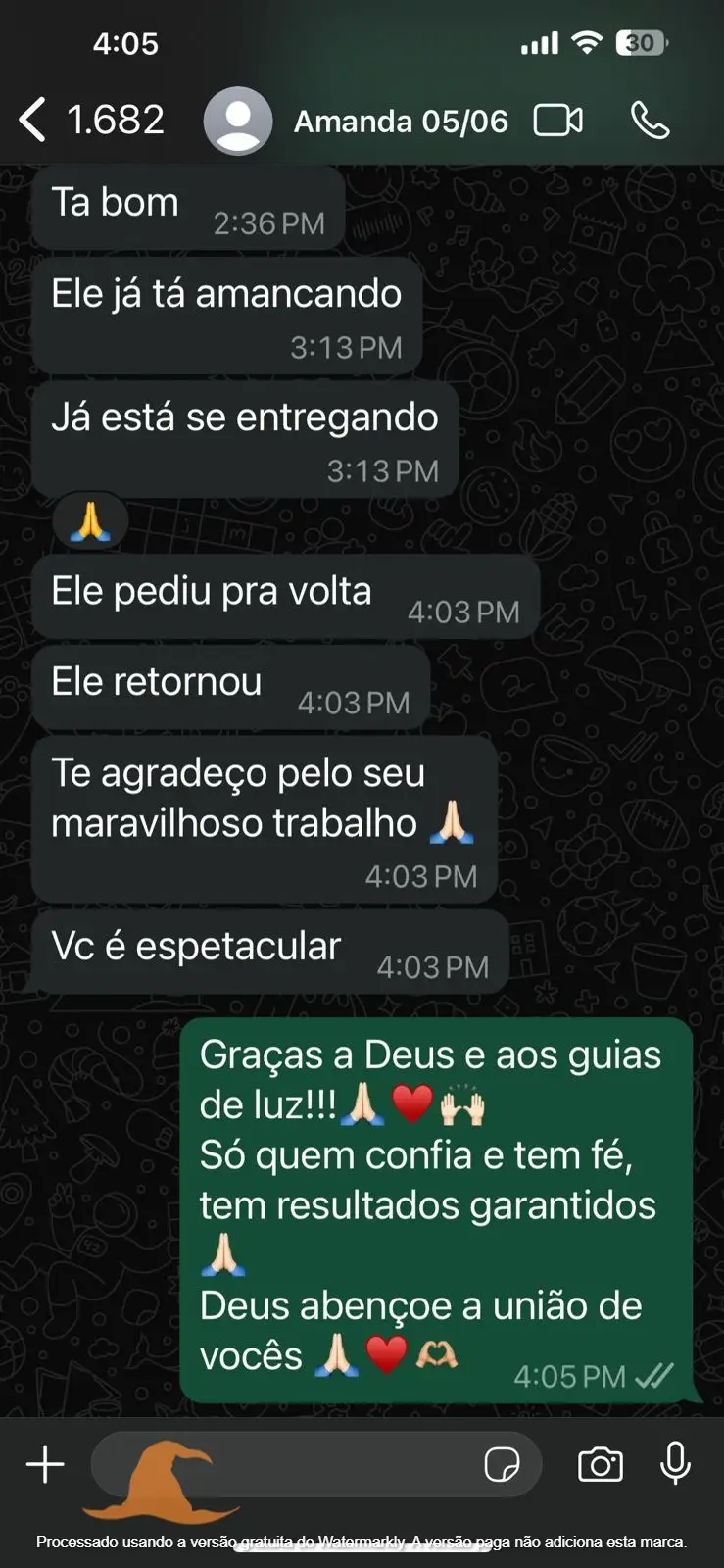724x1568 pixels.
Task: Start a video call with Amanda
Action: tap(557, 121)
